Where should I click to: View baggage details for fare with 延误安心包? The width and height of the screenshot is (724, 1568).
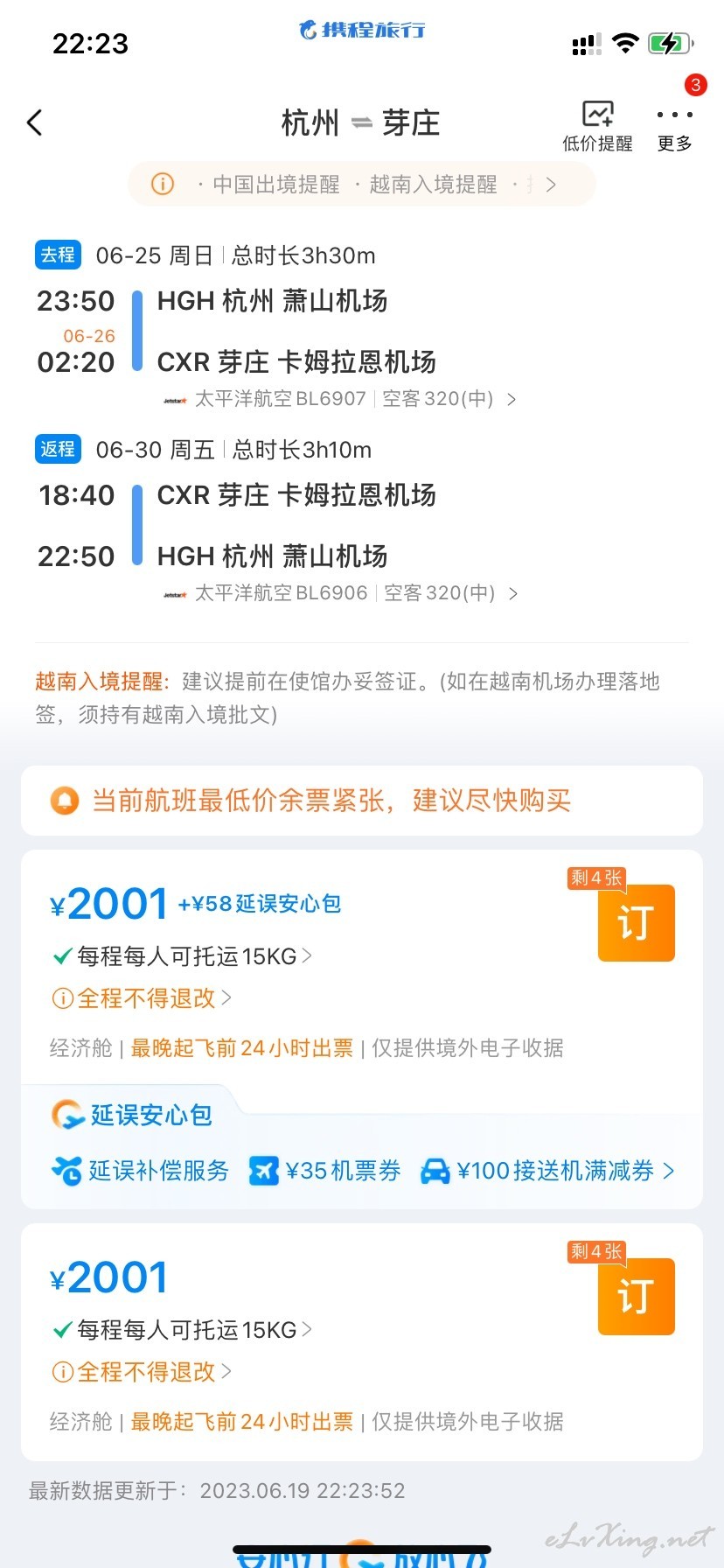pos(182,956)
